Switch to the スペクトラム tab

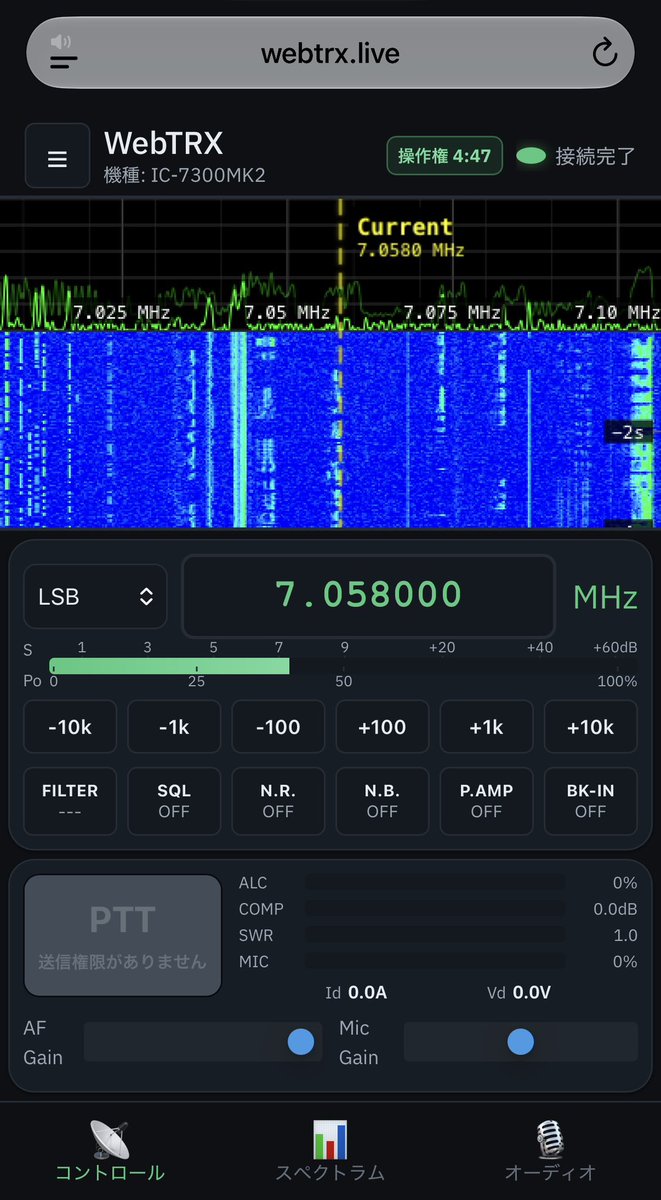(330, 1151)
